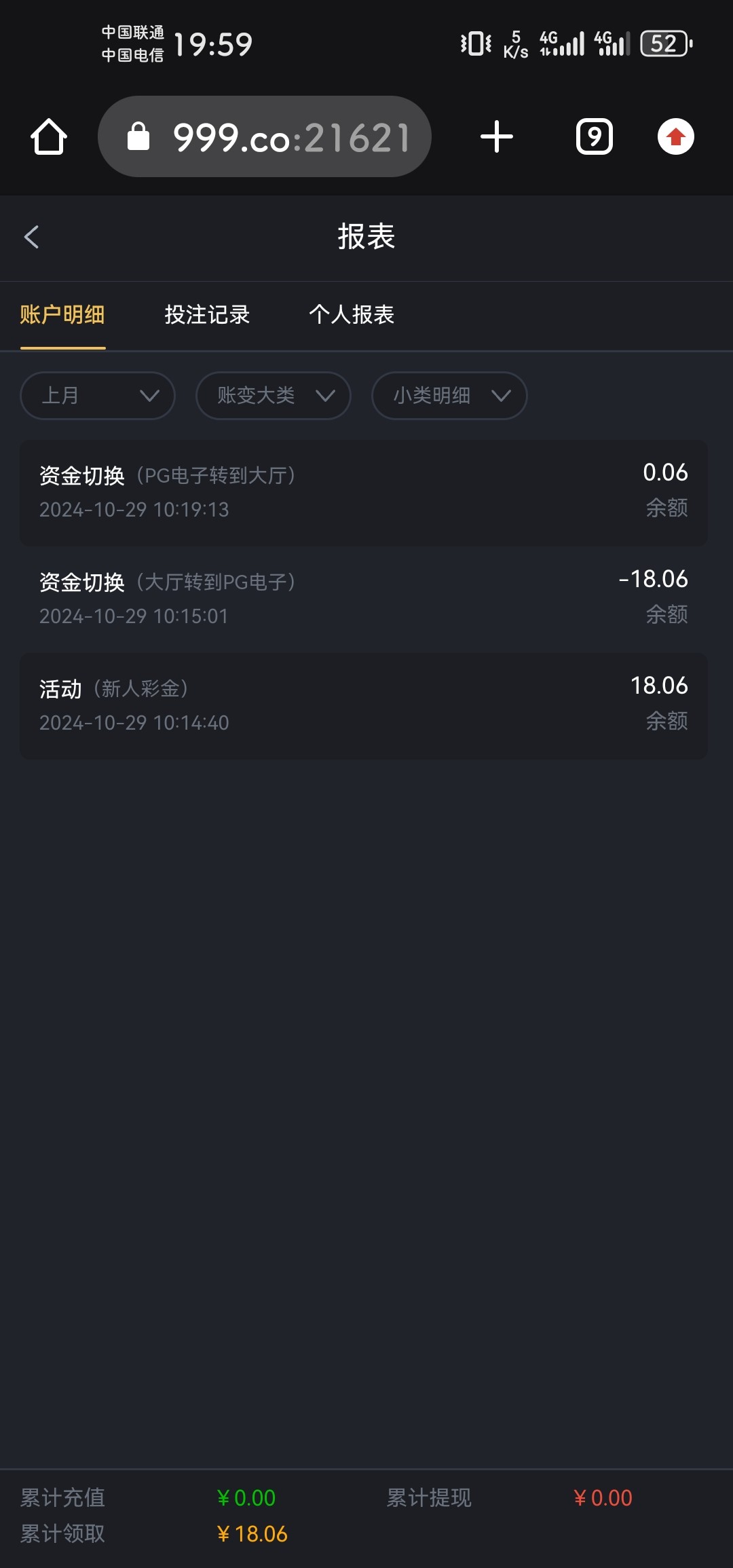Switch to the 个人报表 tab
The image size is (733, 1568).
352,315
